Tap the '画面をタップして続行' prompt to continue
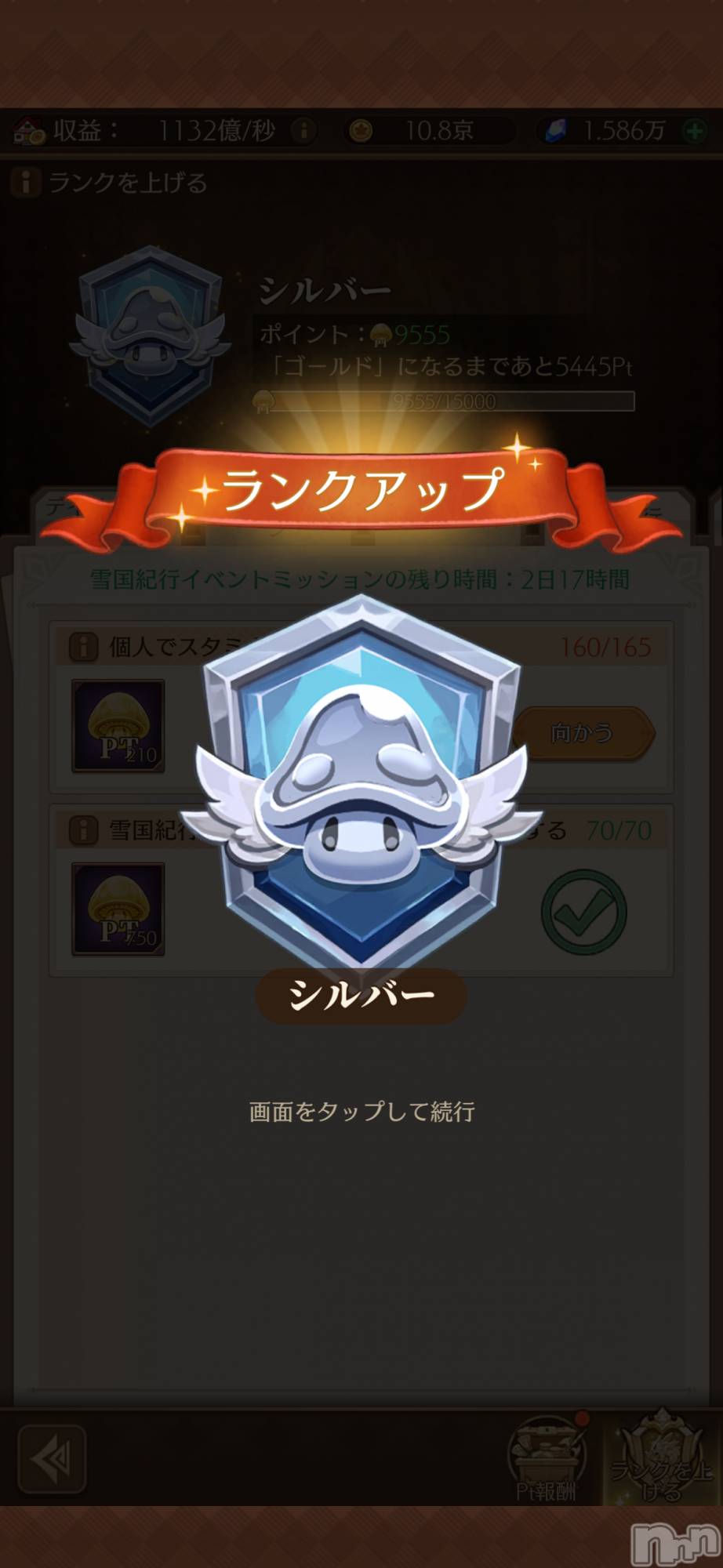The image size is (723, 1568). point(361,1111)
